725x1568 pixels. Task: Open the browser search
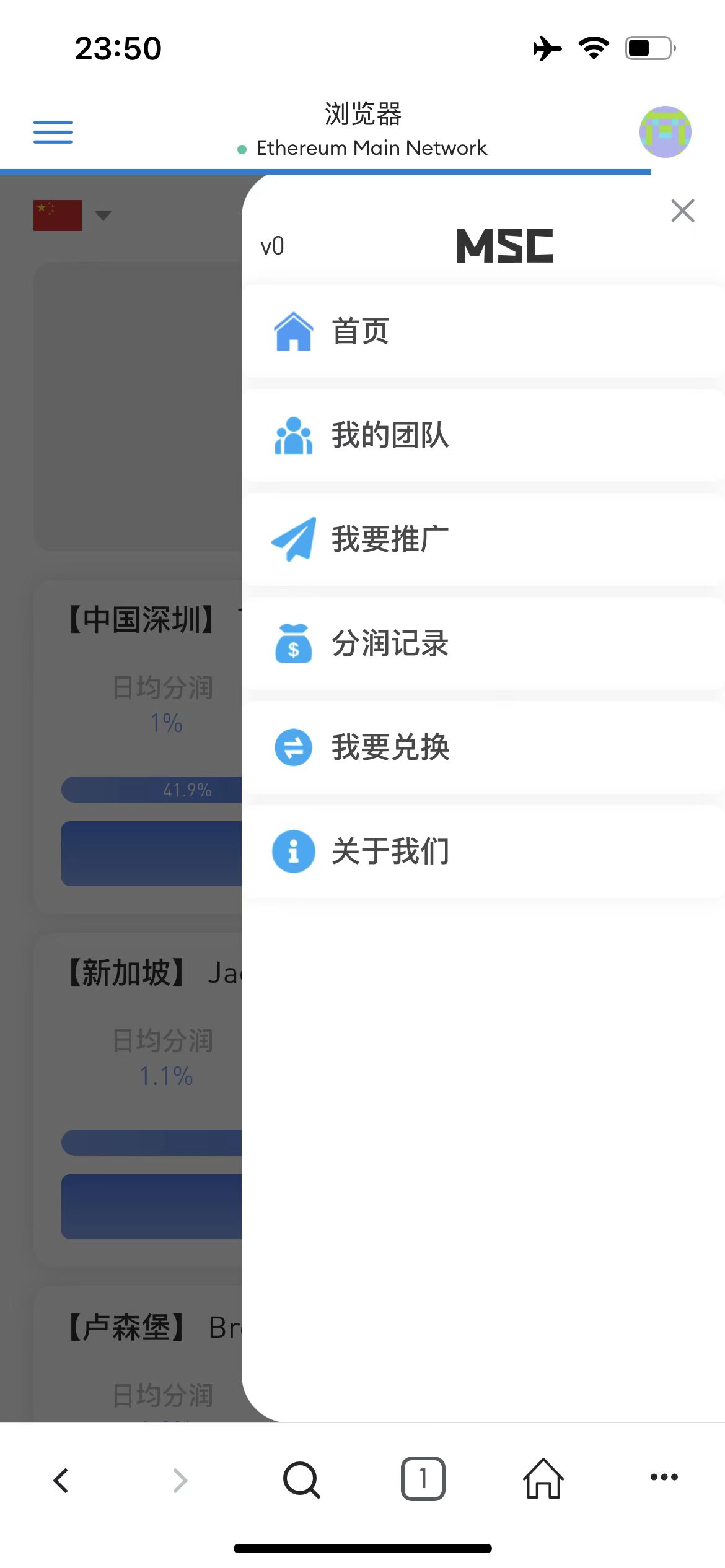tap(301, 1480)
